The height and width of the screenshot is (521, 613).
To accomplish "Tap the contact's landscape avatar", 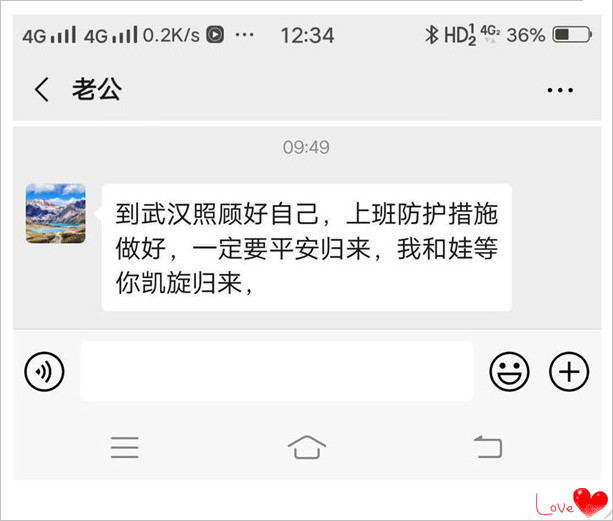I will [x=55, y=213].
